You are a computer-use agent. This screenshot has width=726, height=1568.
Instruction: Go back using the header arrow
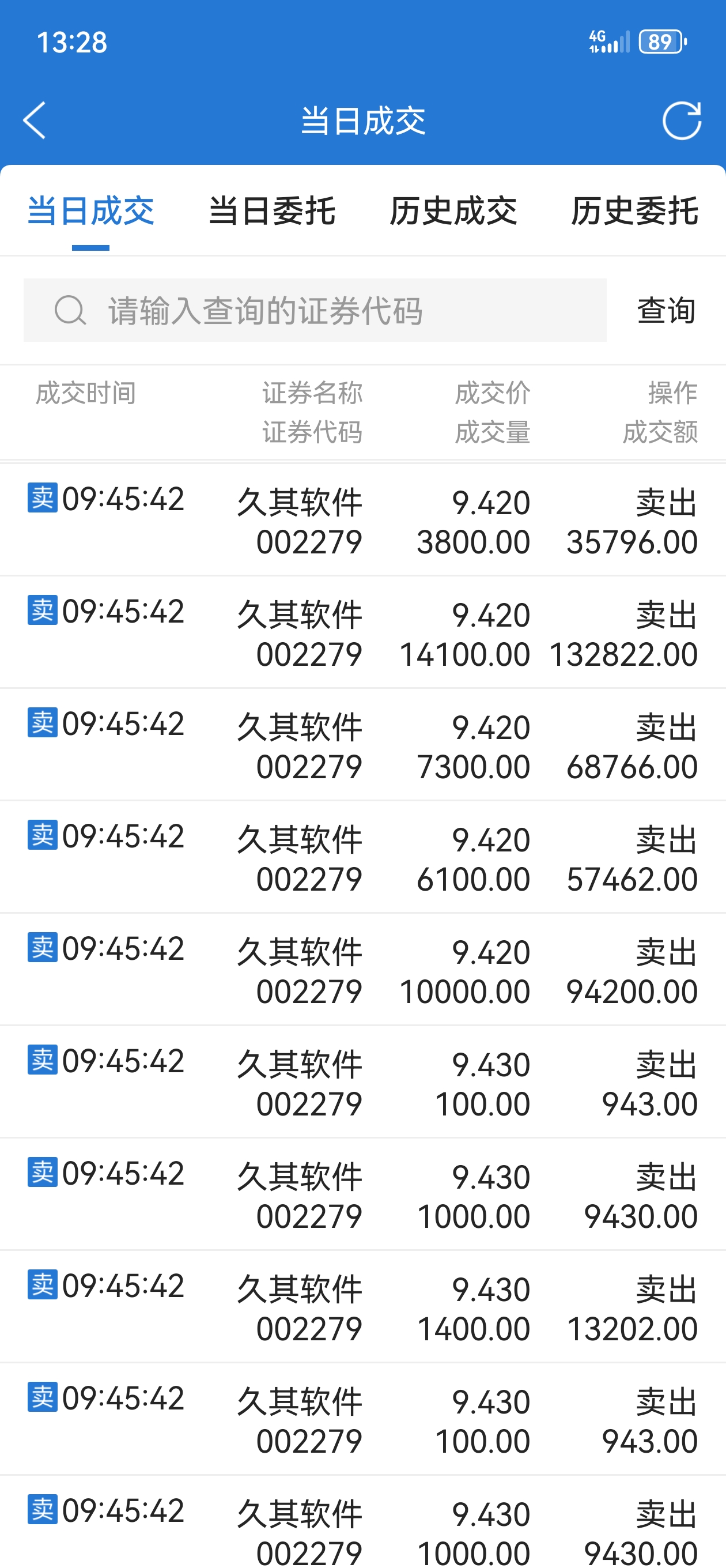[x=34, y=120]
